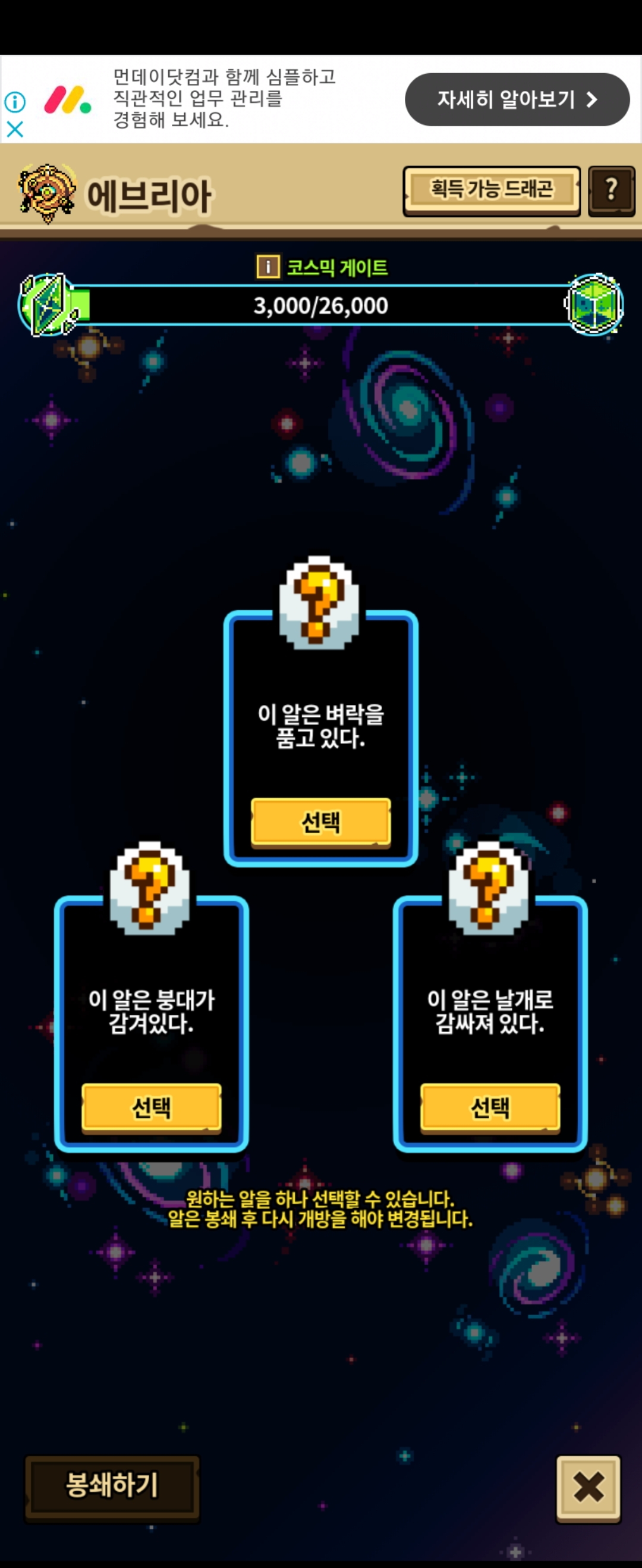
Task: Open the ad's 자세히 알아보기 button
Action: [517, 99]
